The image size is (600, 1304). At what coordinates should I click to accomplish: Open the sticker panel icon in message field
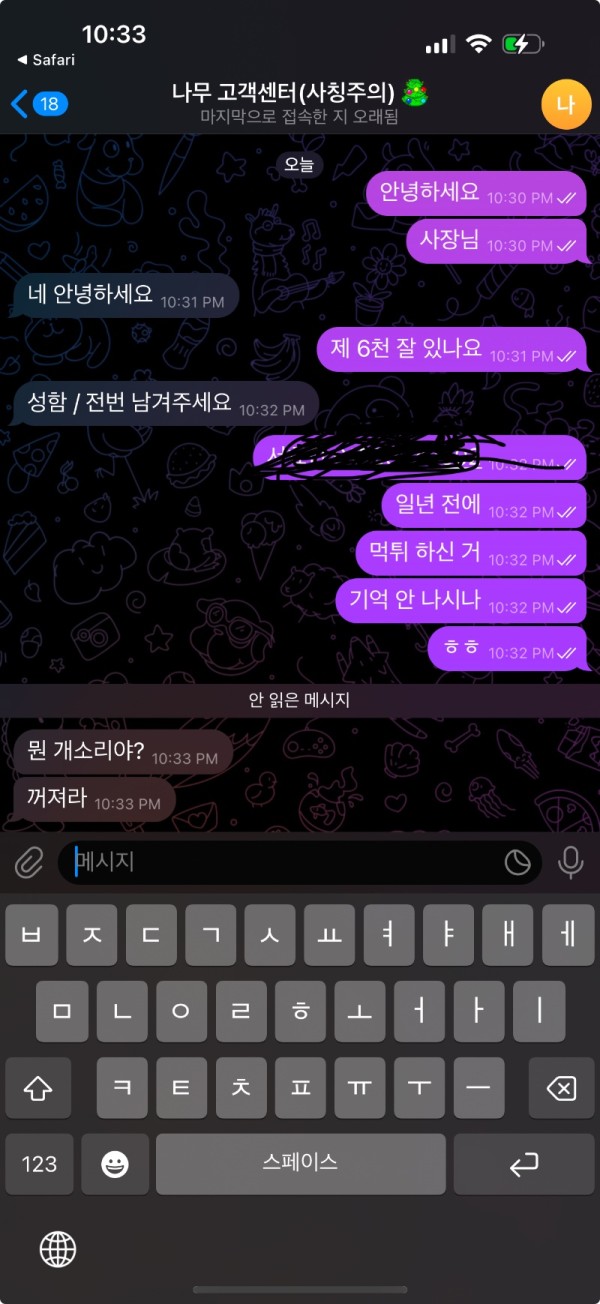[517, 862]
